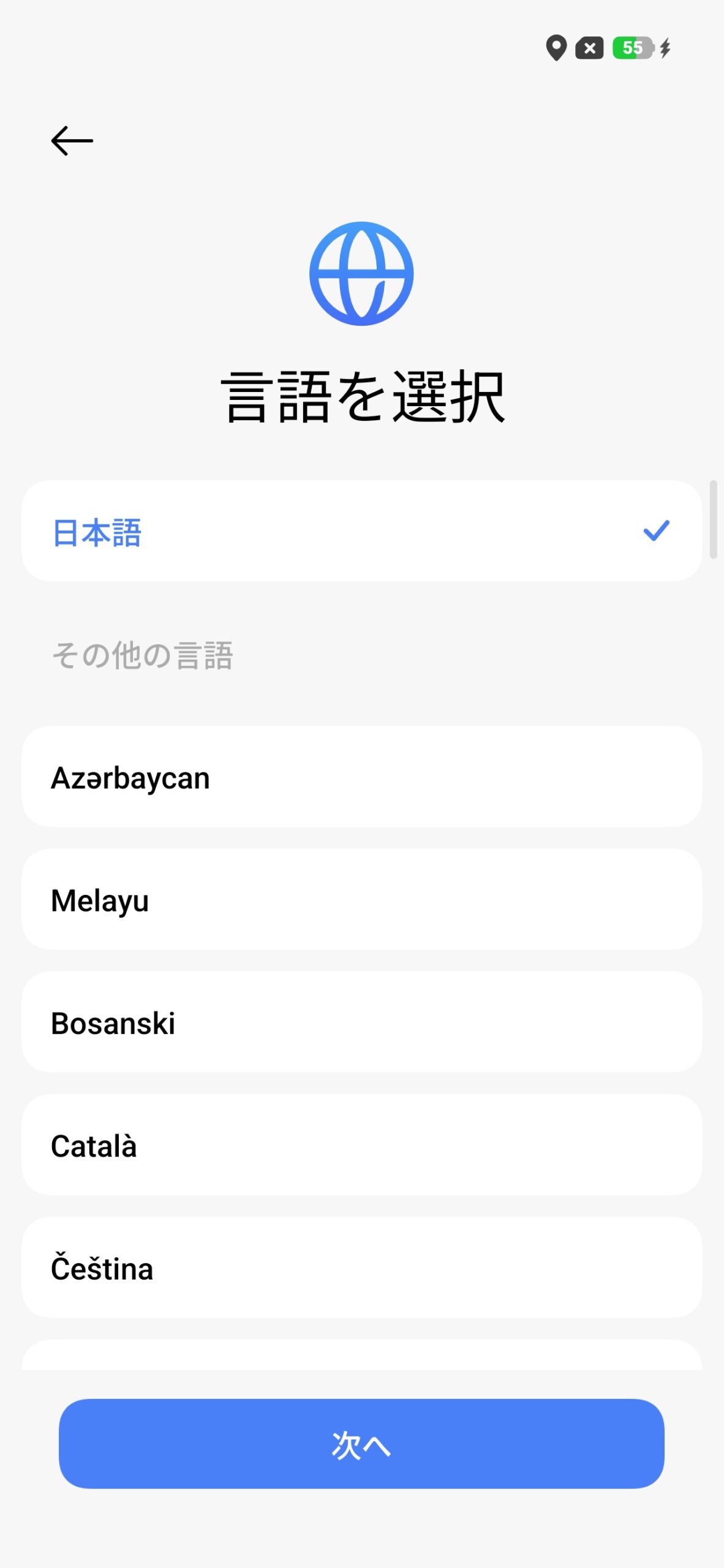
Task: Pick Bosanski as the language
Action: tap(361, 1022)
